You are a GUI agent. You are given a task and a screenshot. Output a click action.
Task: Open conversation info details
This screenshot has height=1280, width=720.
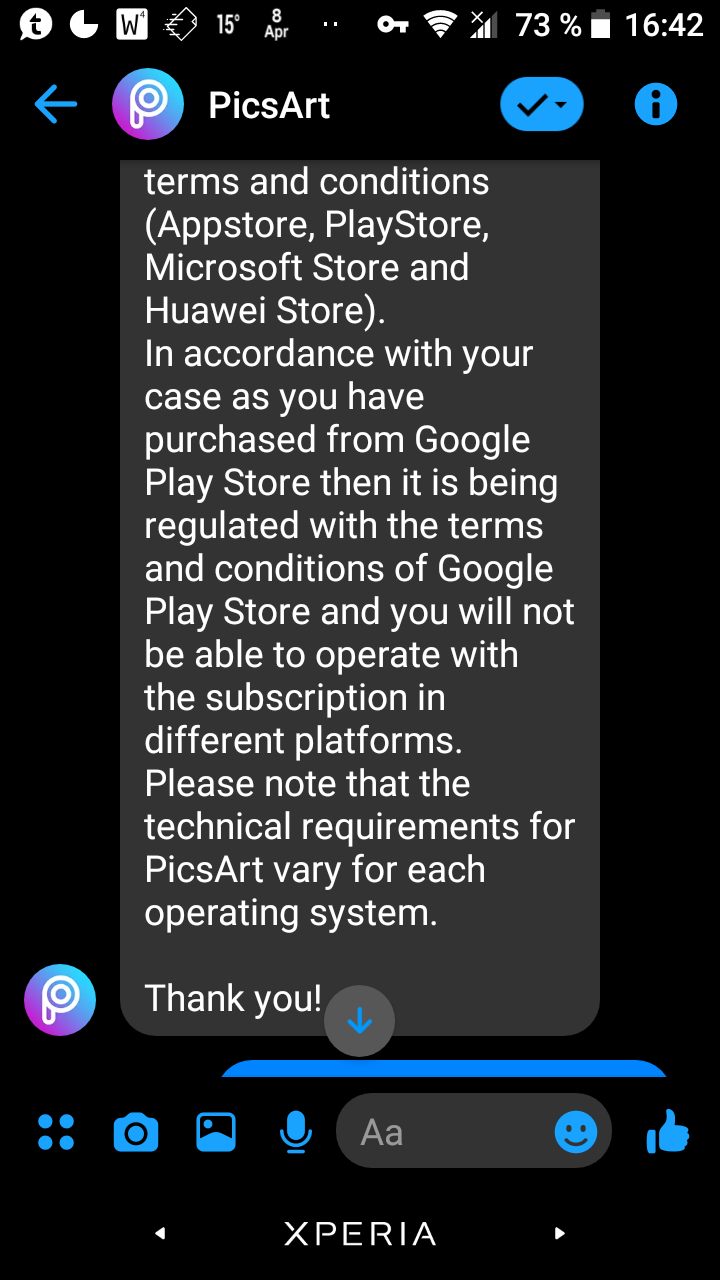(656, 104)
